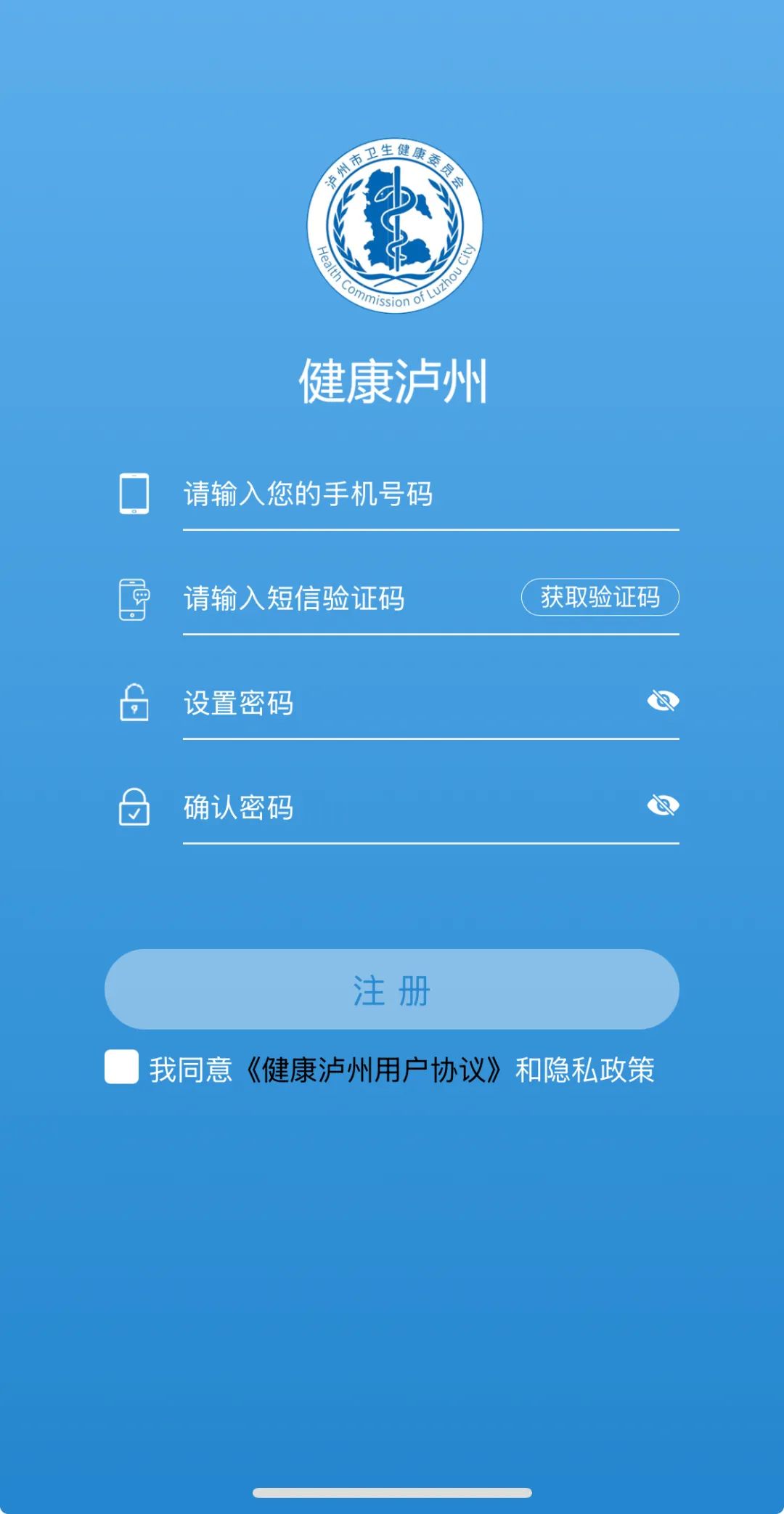Reveal the 确认密码 password text

[x=664, y=804]
